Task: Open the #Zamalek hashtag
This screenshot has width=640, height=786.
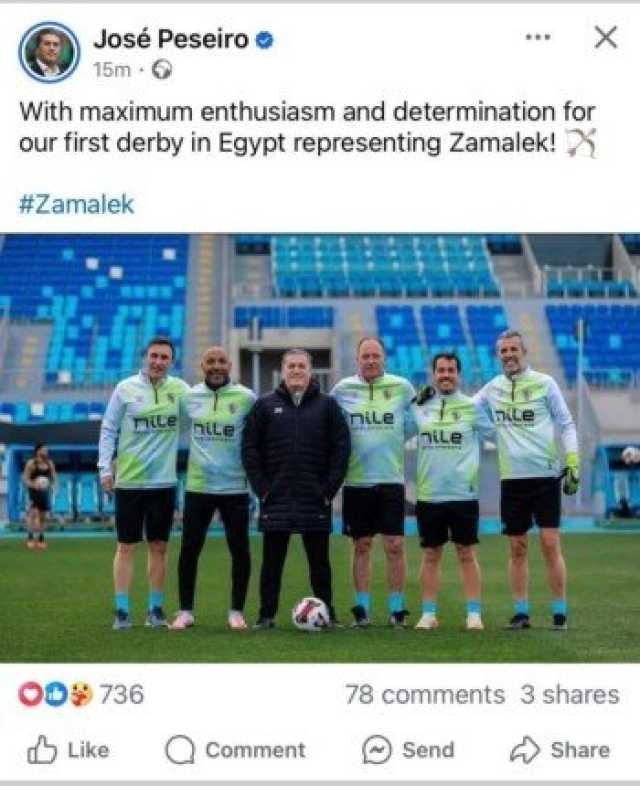Action: point(76,204)
